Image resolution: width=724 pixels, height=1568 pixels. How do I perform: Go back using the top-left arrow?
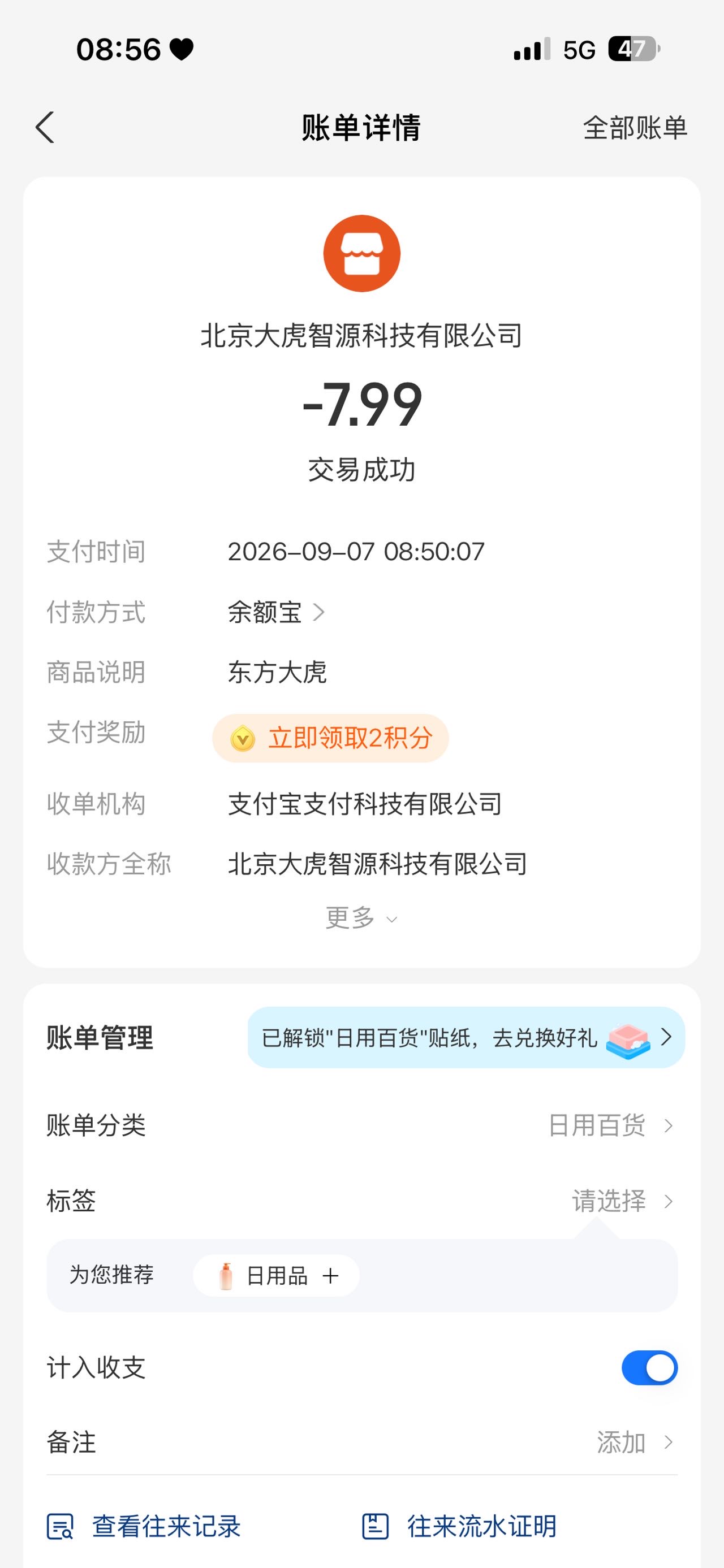tap(45, 127)
